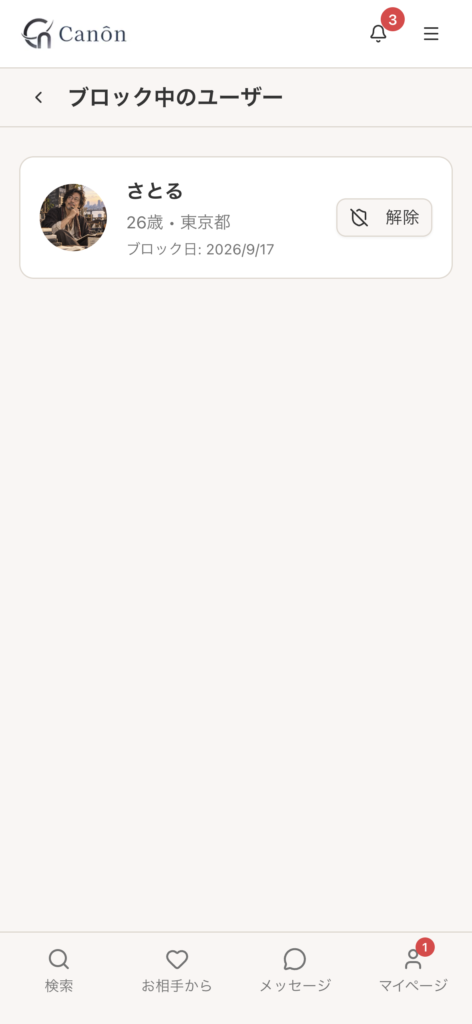This screenshot has height=1024, width=472.
Task: Go to the マイページ tab
Action: (413, 970)
